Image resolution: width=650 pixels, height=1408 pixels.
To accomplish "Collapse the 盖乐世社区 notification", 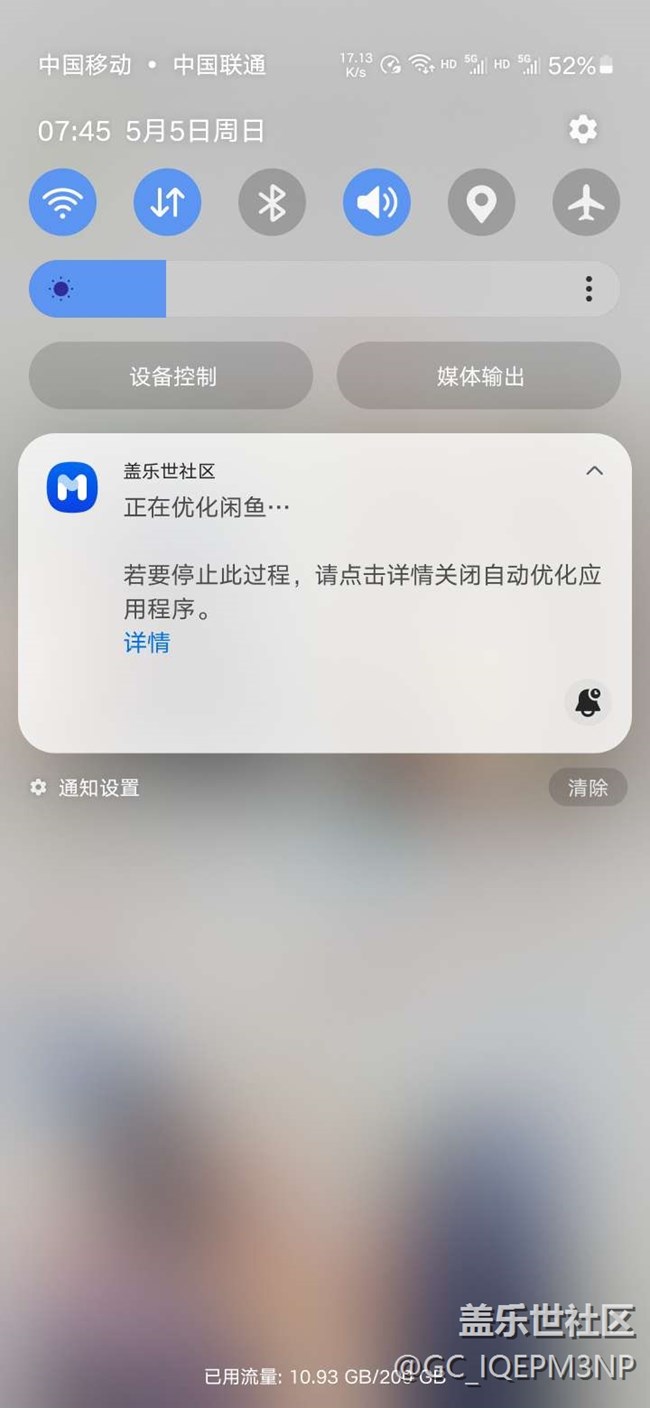I will (594, 471).
